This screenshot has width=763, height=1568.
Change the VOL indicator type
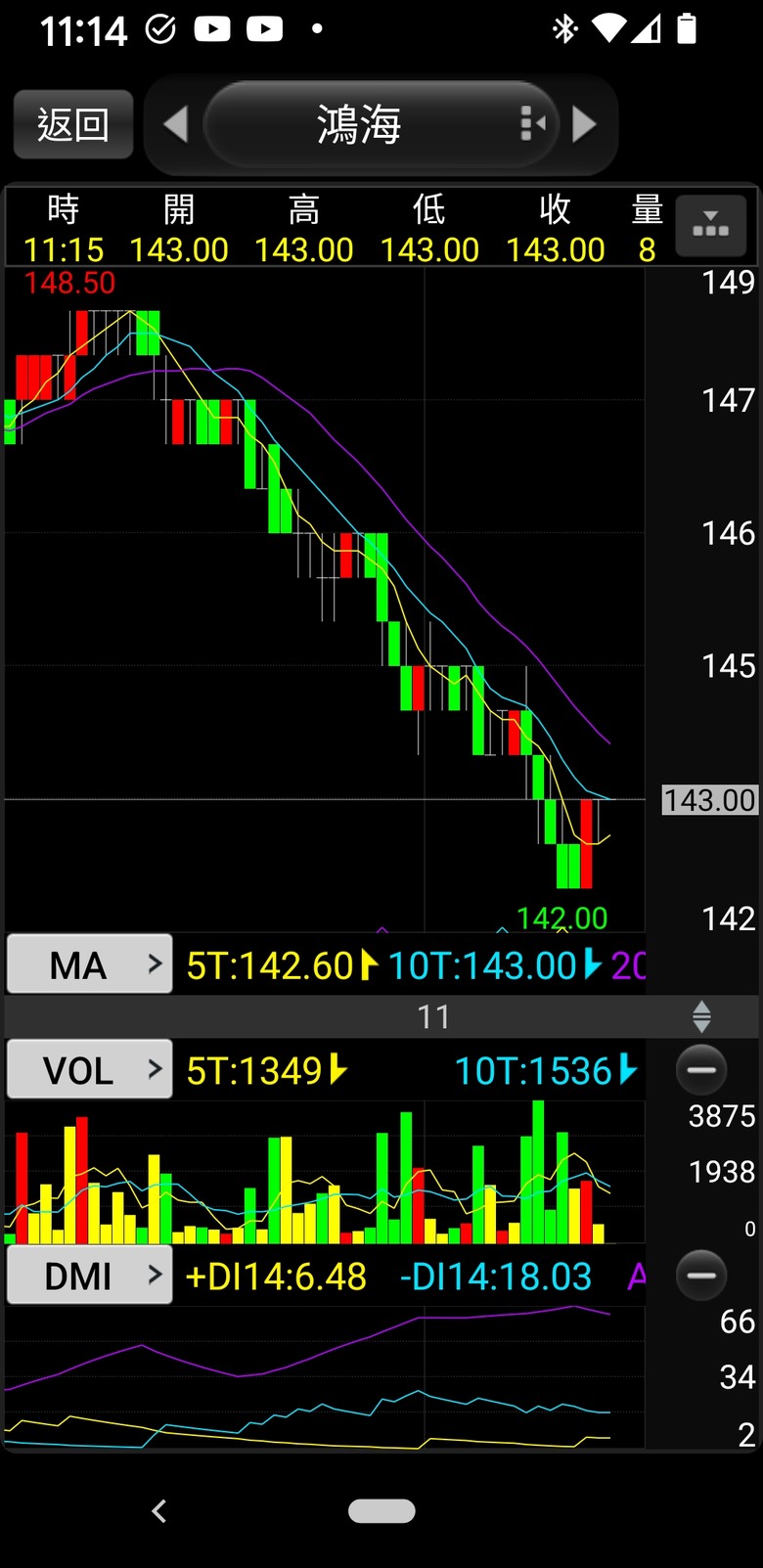[90, 1069]
